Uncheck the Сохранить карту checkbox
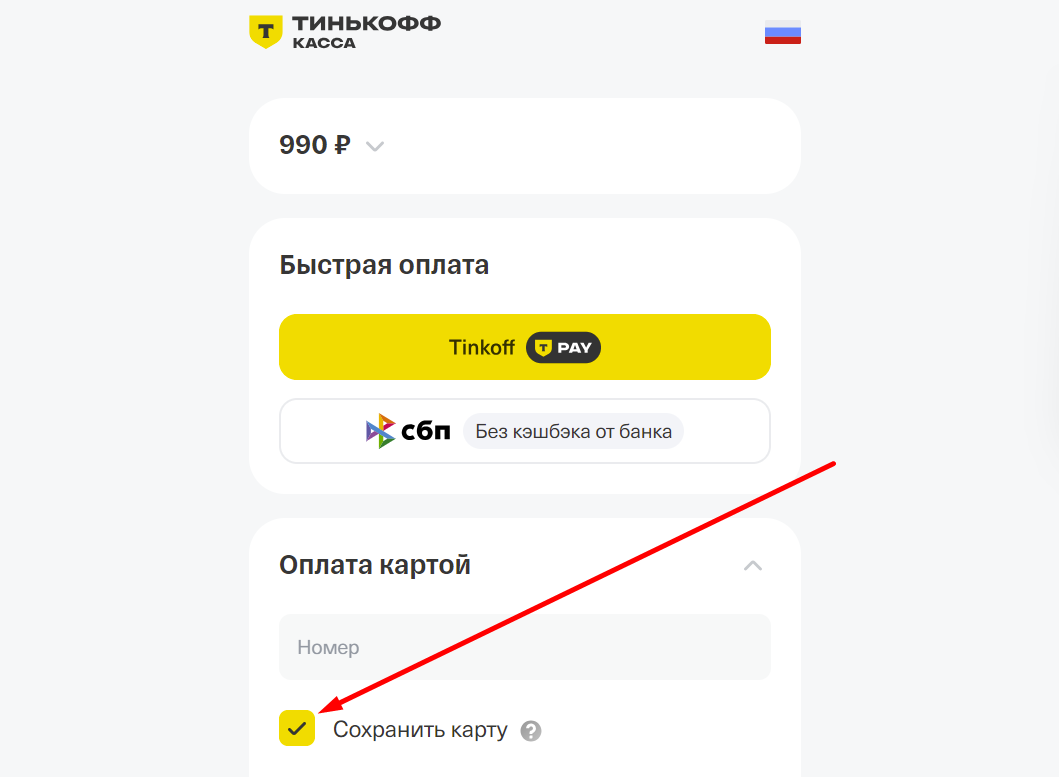Screen dimensions: 1059x777 (297, 729)
